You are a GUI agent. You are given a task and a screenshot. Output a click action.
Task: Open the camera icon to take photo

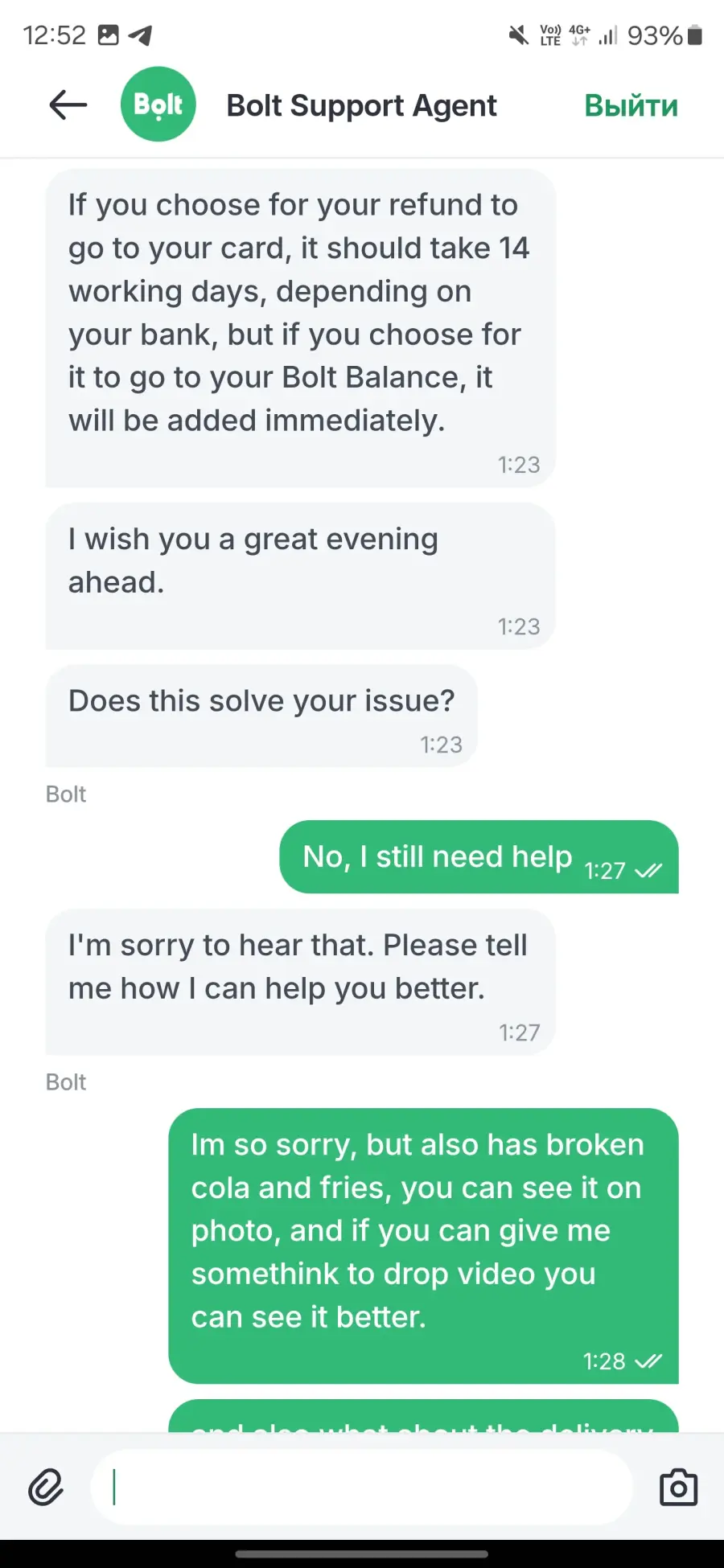coord(678,1487)
